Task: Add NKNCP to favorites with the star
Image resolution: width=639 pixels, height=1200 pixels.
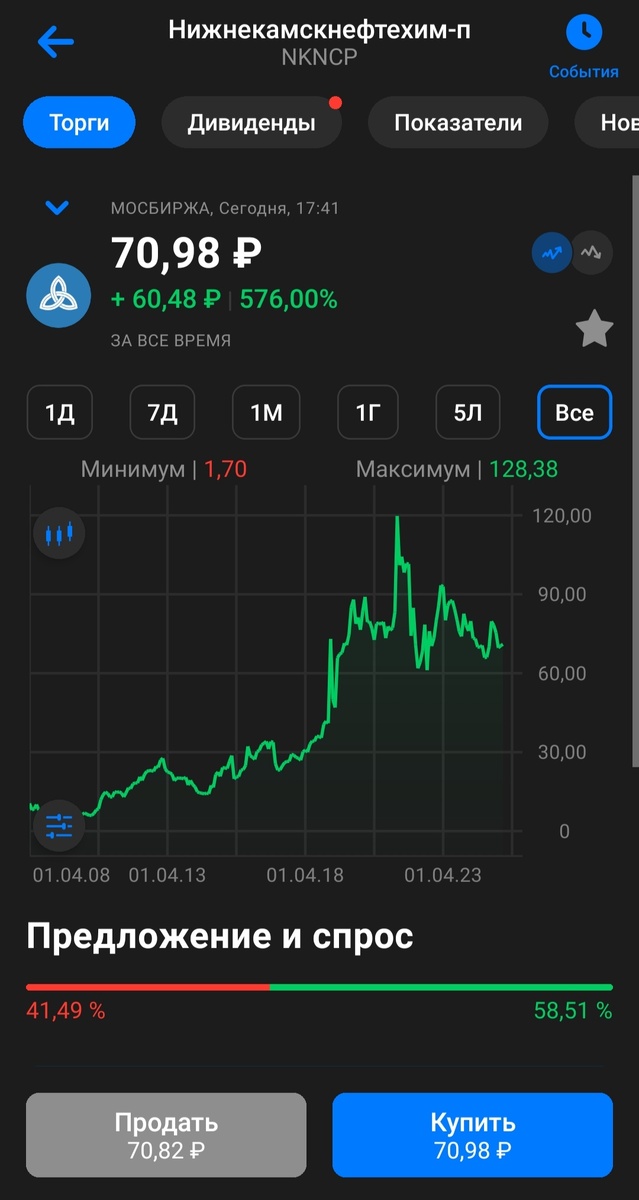Action: (x=594, y=330)
